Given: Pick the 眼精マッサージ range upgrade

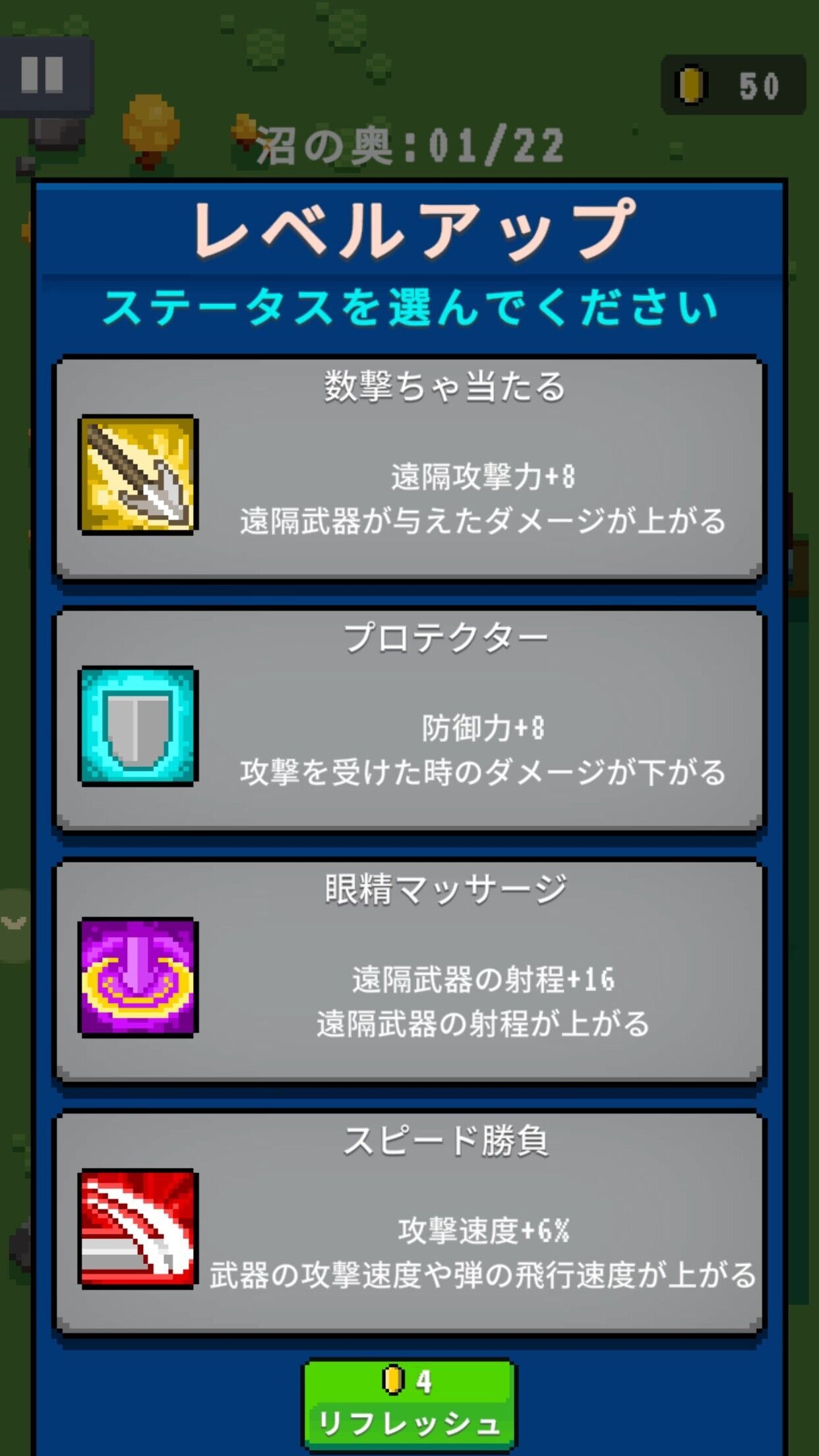Looking at the screenshot, I should pyautogui.click(x=409, y=972).
